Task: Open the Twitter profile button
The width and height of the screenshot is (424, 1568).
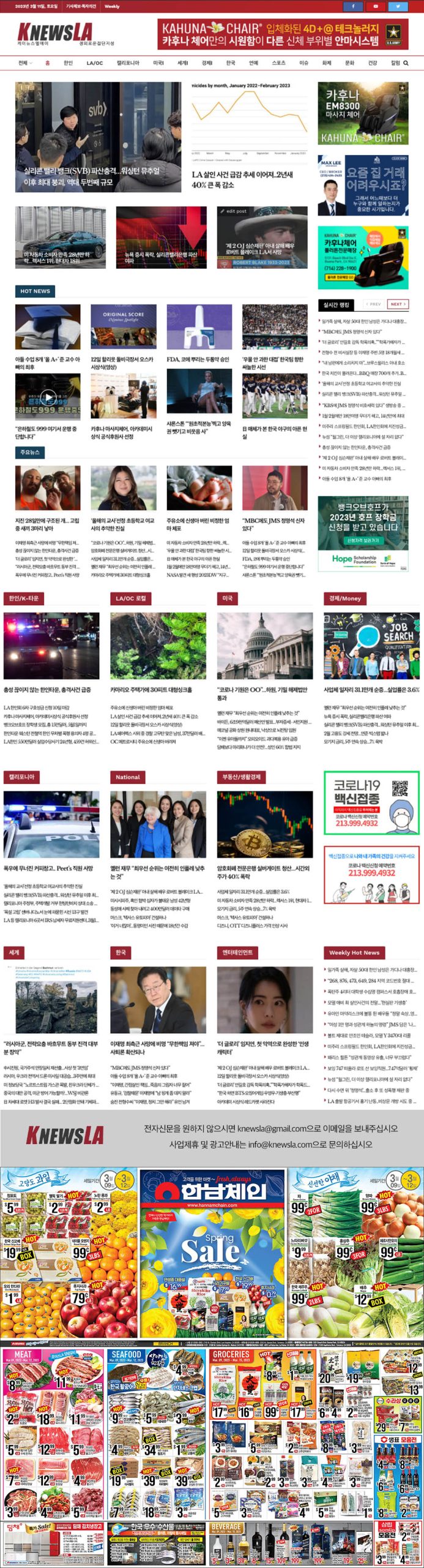Action: pyautogui.click(x=398, y=6)
